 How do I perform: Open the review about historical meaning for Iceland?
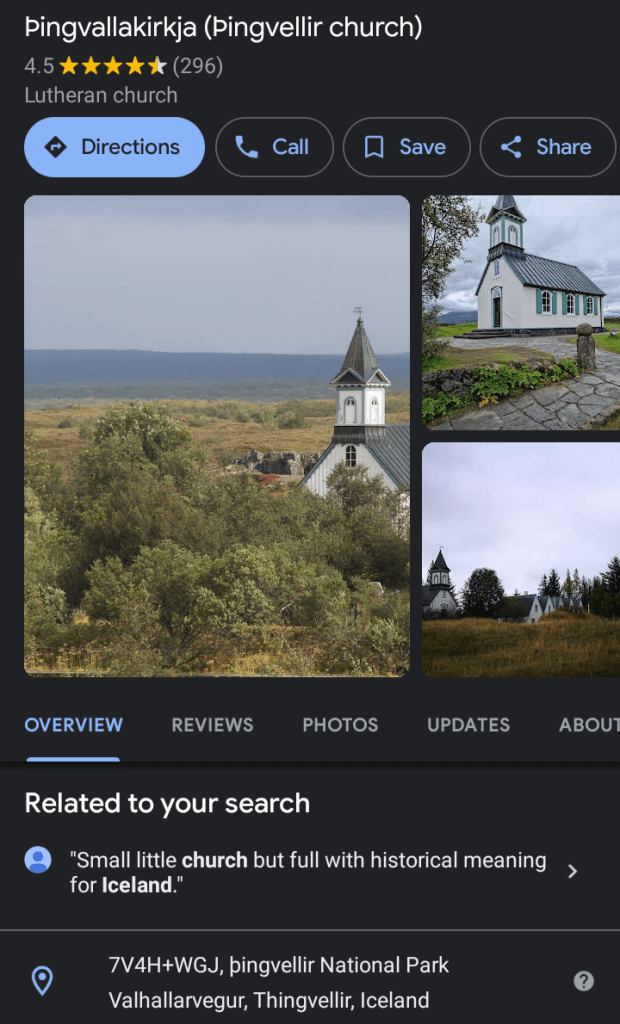pyautogui.click(x=310, y=872)
